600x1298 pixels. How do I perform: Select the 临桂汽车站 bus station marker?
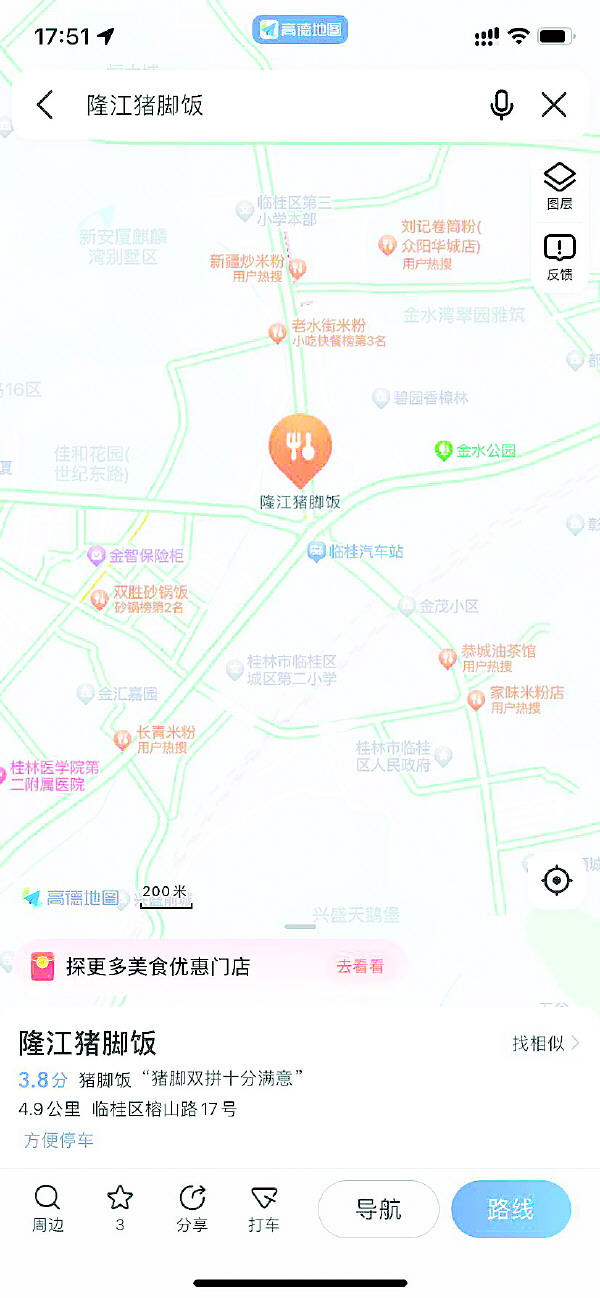[316, 551]
